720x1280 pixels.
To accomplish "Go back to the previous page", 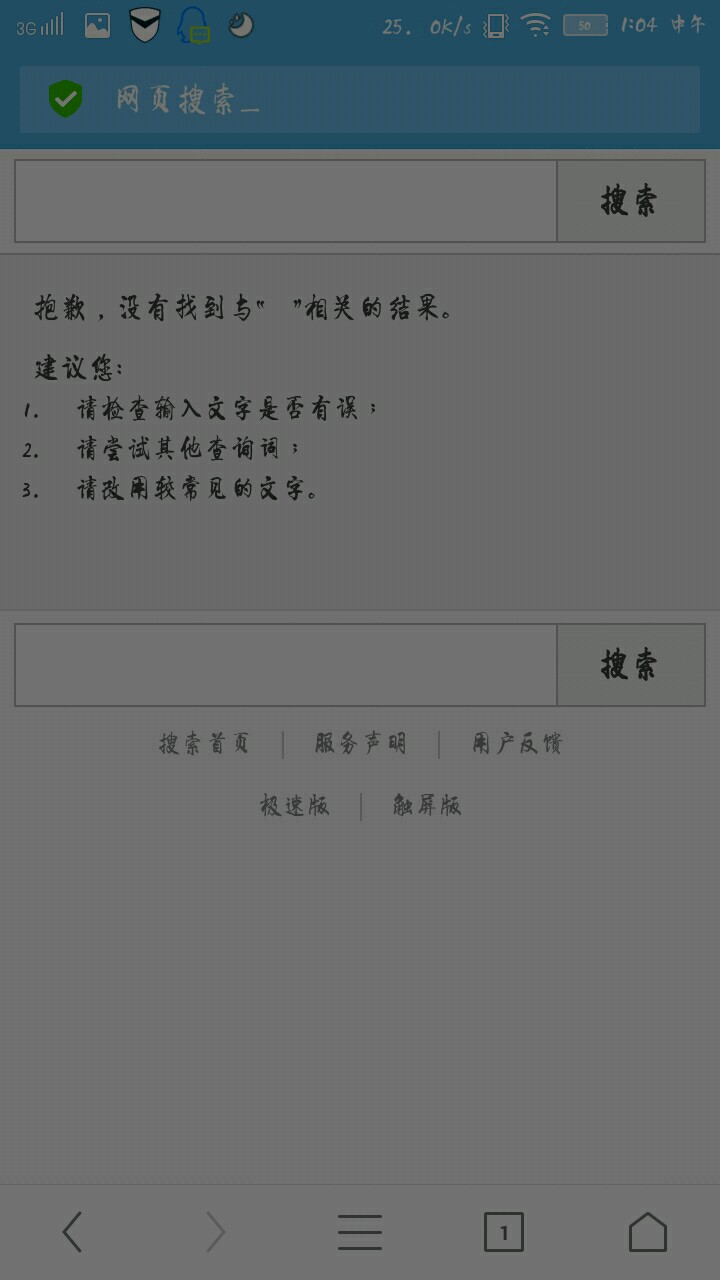I will coord(72,1232).
